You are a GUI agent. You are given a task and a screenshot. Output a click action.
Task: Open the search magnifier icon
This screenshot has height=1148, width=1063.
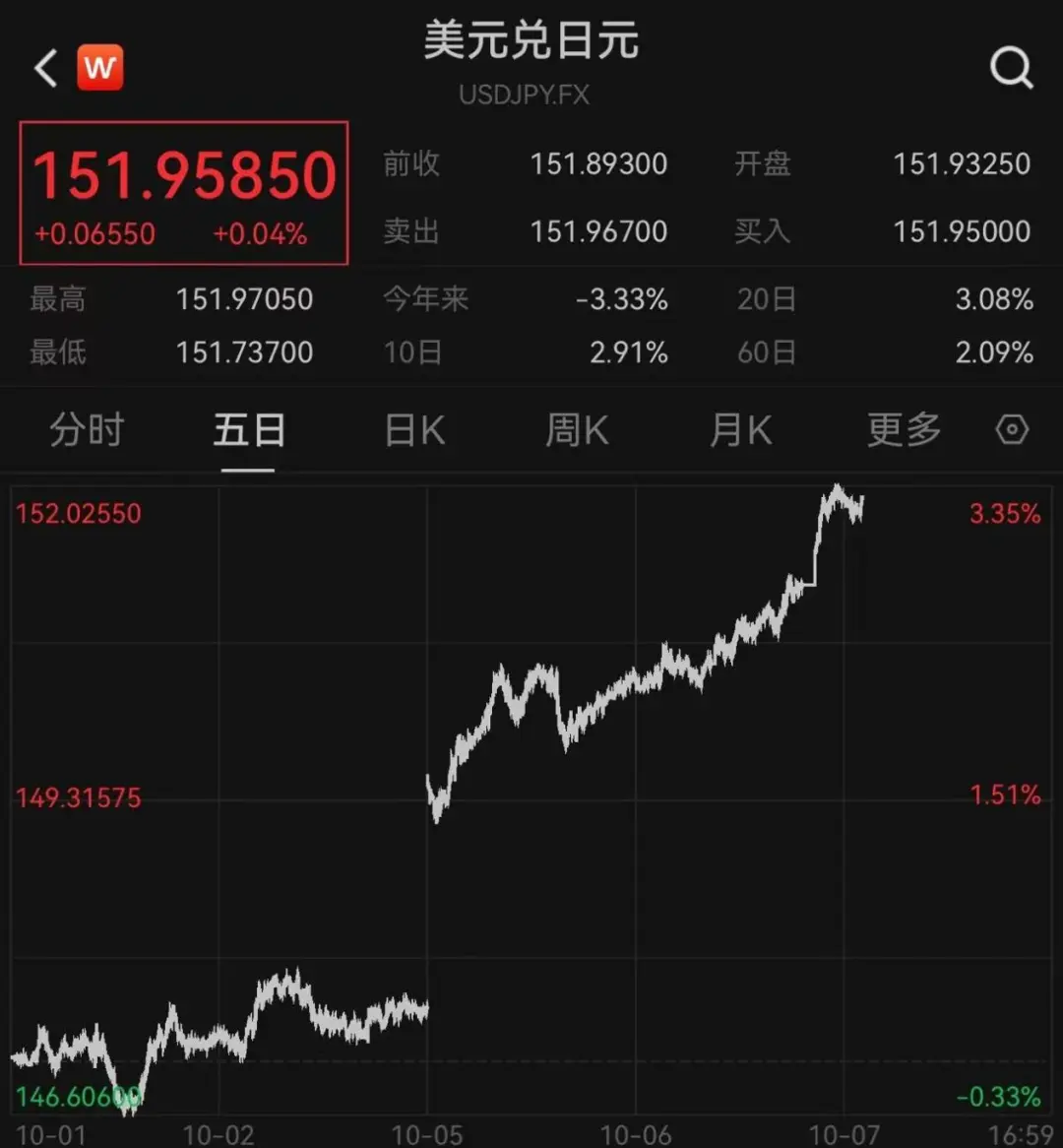1011,68
